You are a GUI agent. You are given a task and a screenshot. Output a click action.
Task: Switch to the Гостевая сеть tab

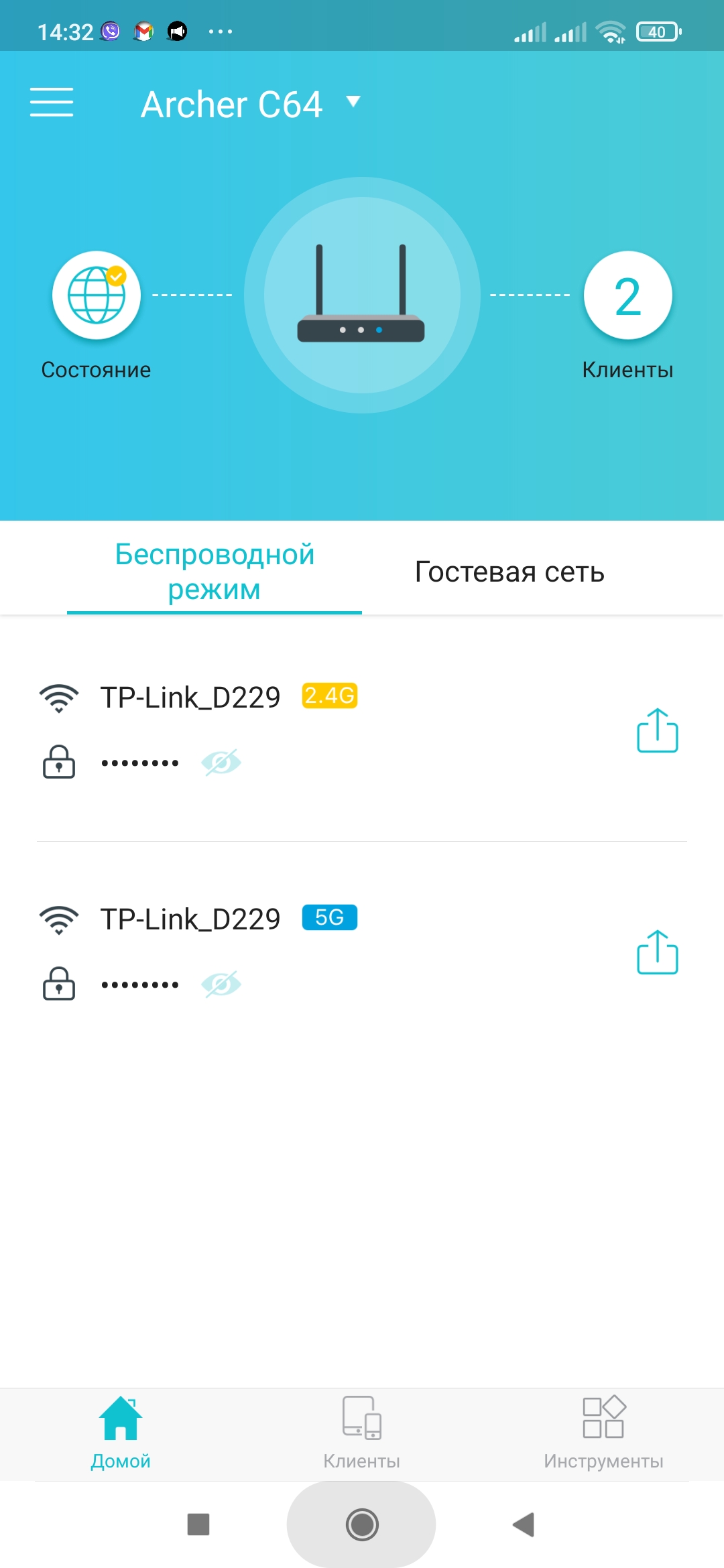[x=509, y=572]
